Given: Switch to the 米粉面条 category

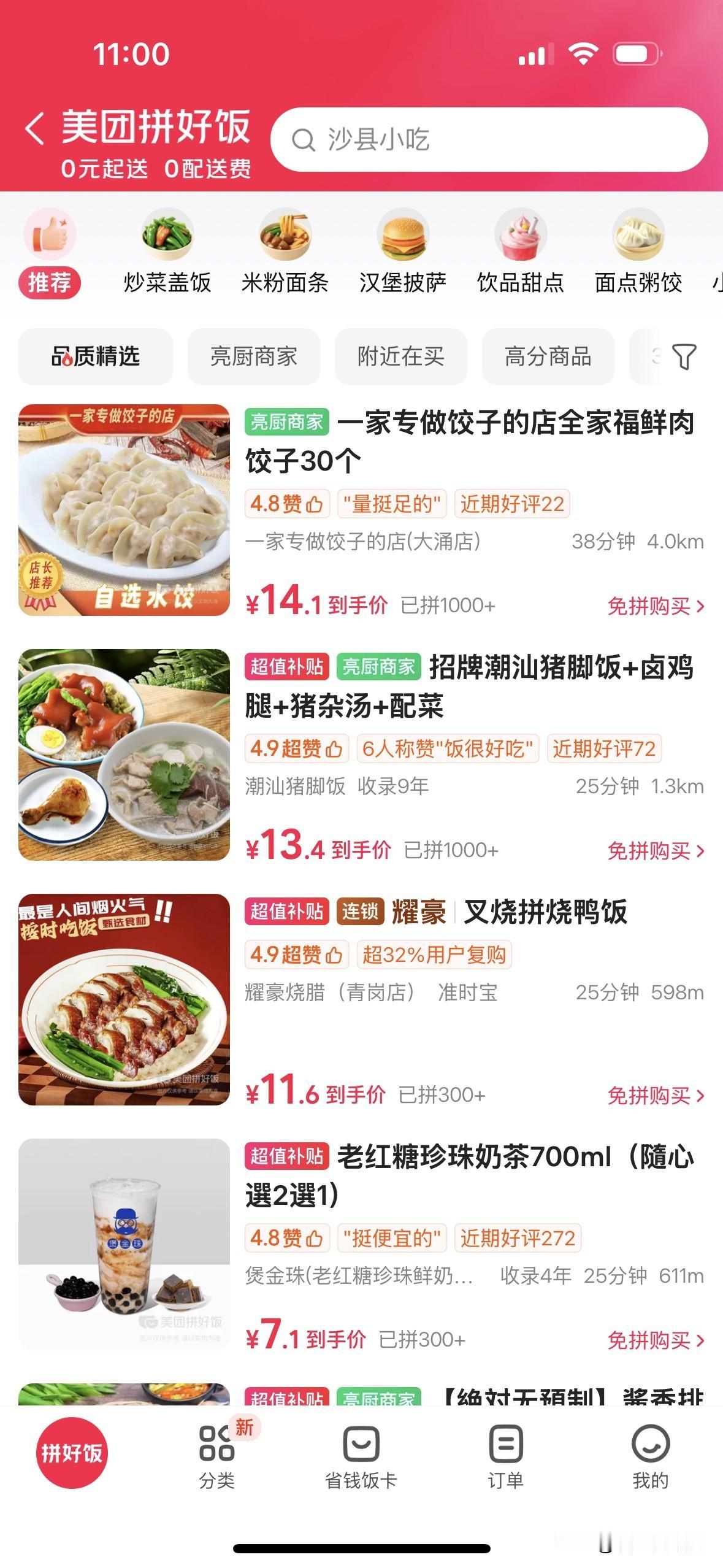Looking at the screenshot, I should click(285, 252).
